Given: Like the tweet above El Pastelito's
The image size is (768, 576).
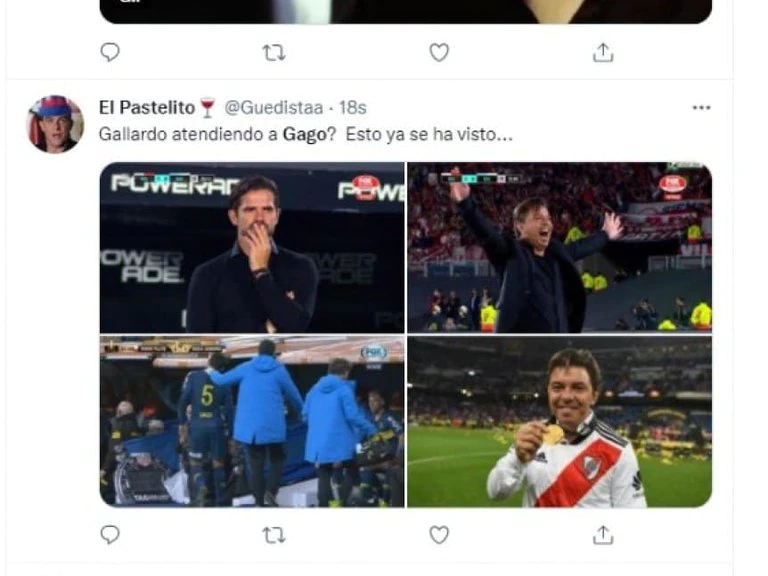Looking at the screenshot, I should 439,52.
